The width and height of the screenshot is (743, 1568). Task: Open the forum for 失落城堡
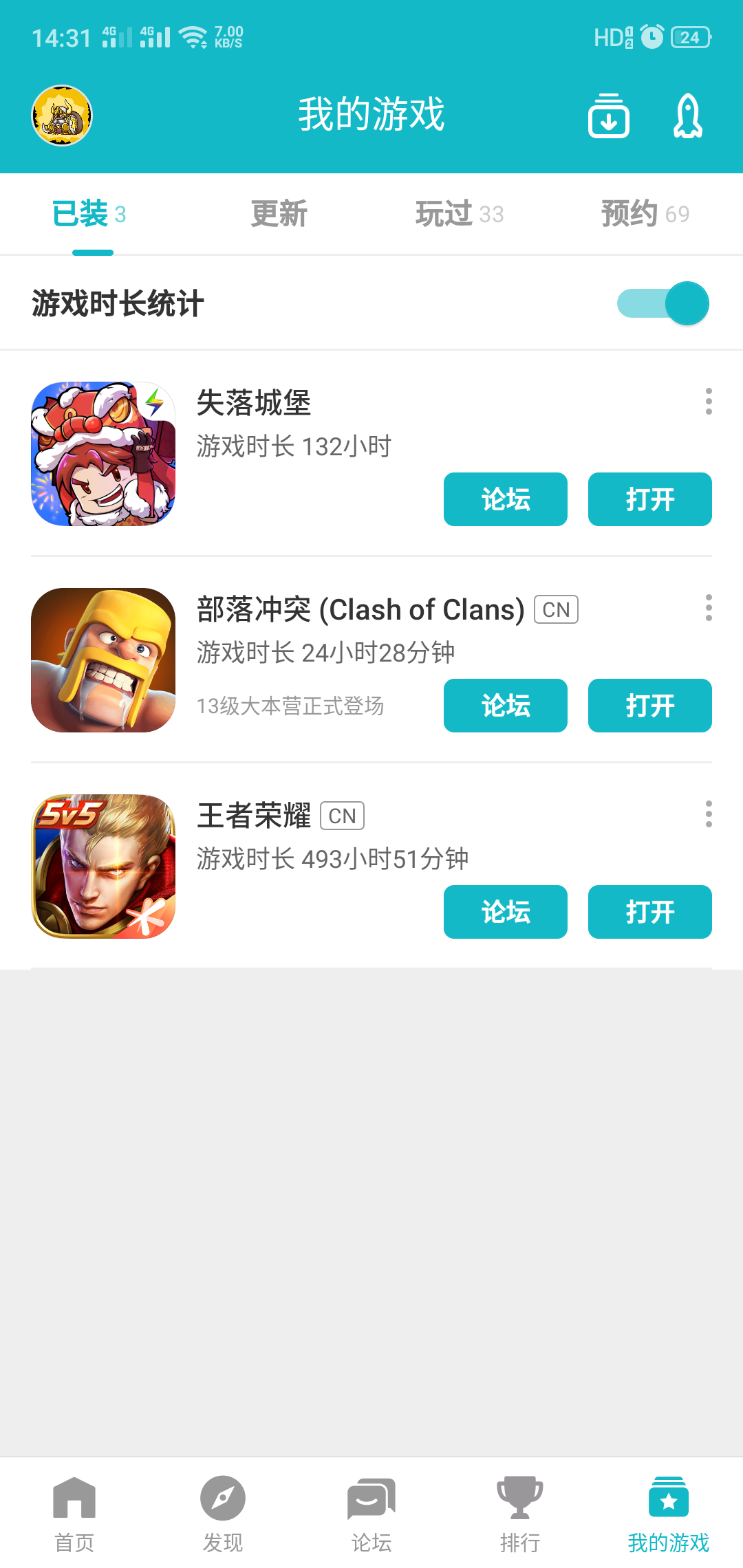[x=506, y=499]
